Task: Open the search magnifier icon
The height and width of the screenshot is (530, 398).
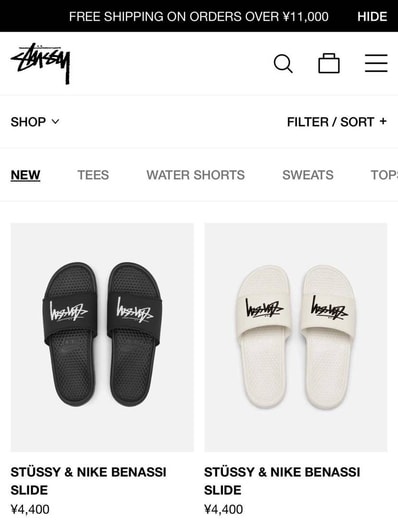Action: click(283, 64)
